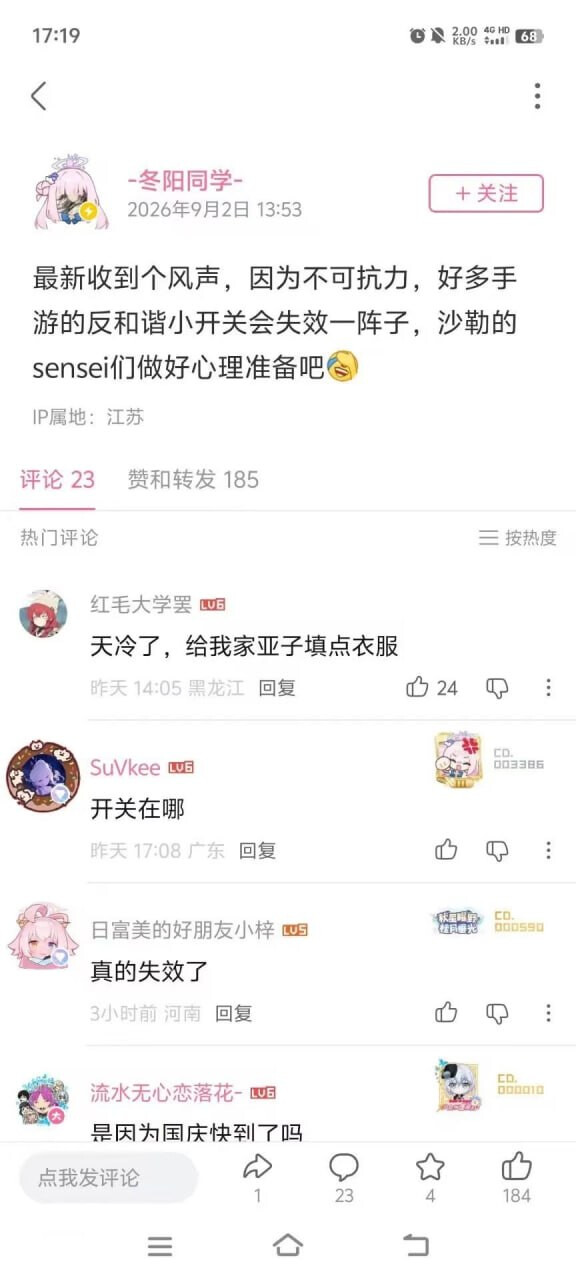Go to the system home screen

point(288,1245)
